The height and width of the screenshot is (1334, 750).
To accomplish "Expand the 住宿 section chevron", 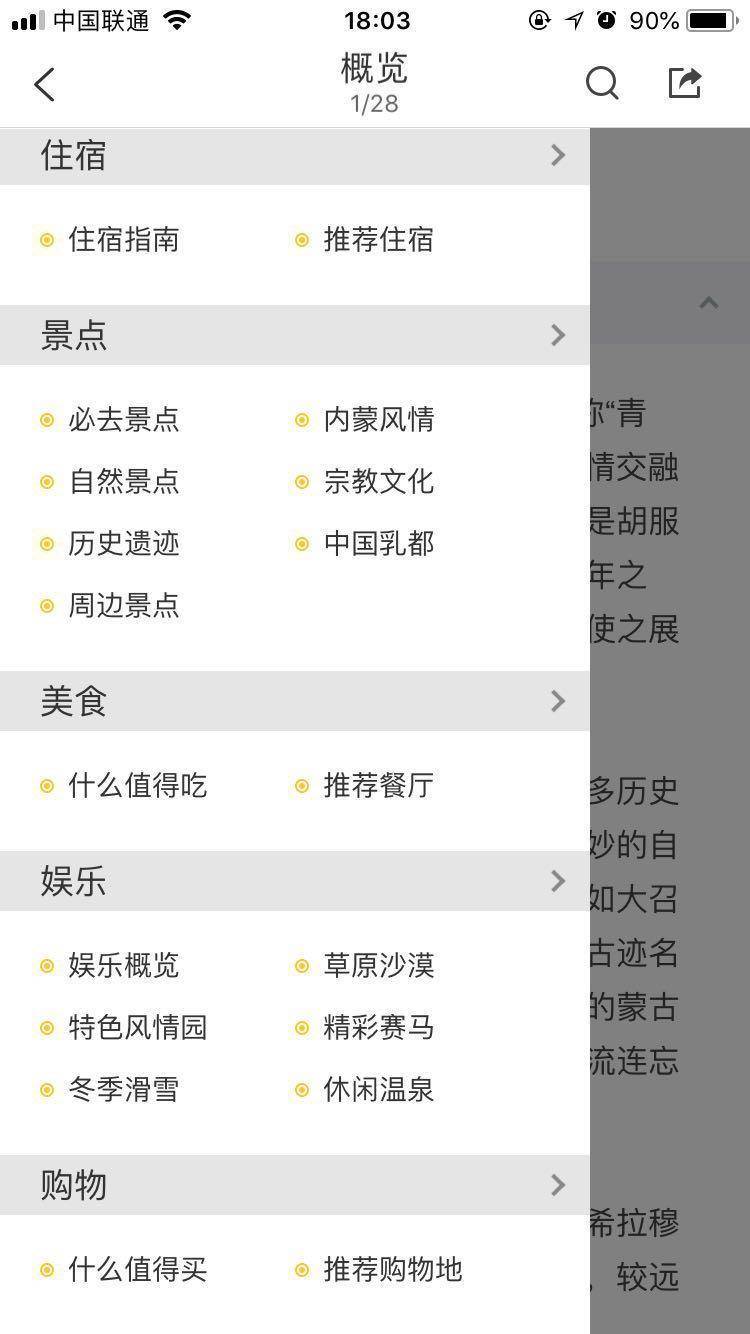I will [x=557, y=155].
